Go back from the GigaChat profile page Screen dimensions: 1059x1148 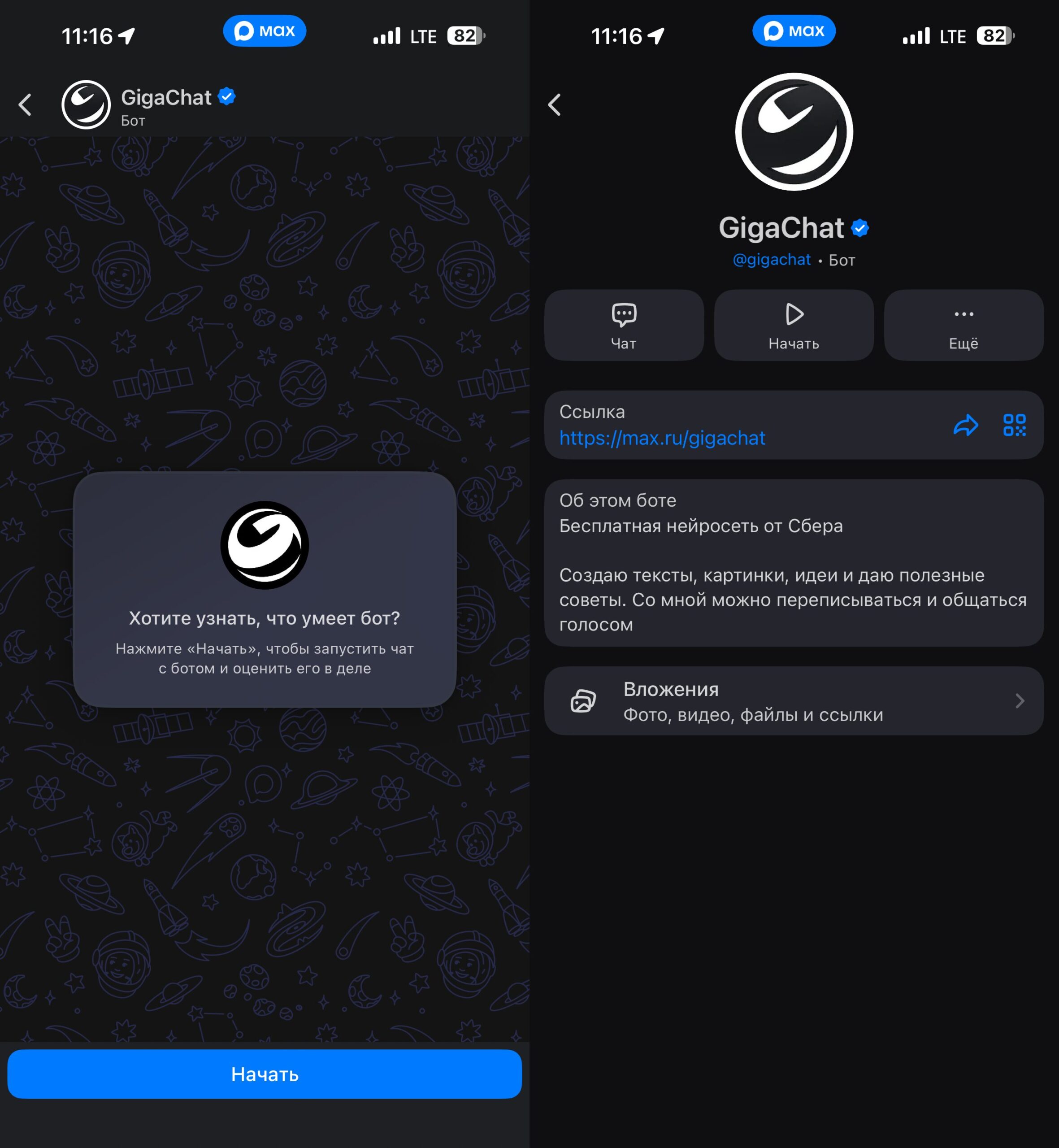(x=554, y=105)
